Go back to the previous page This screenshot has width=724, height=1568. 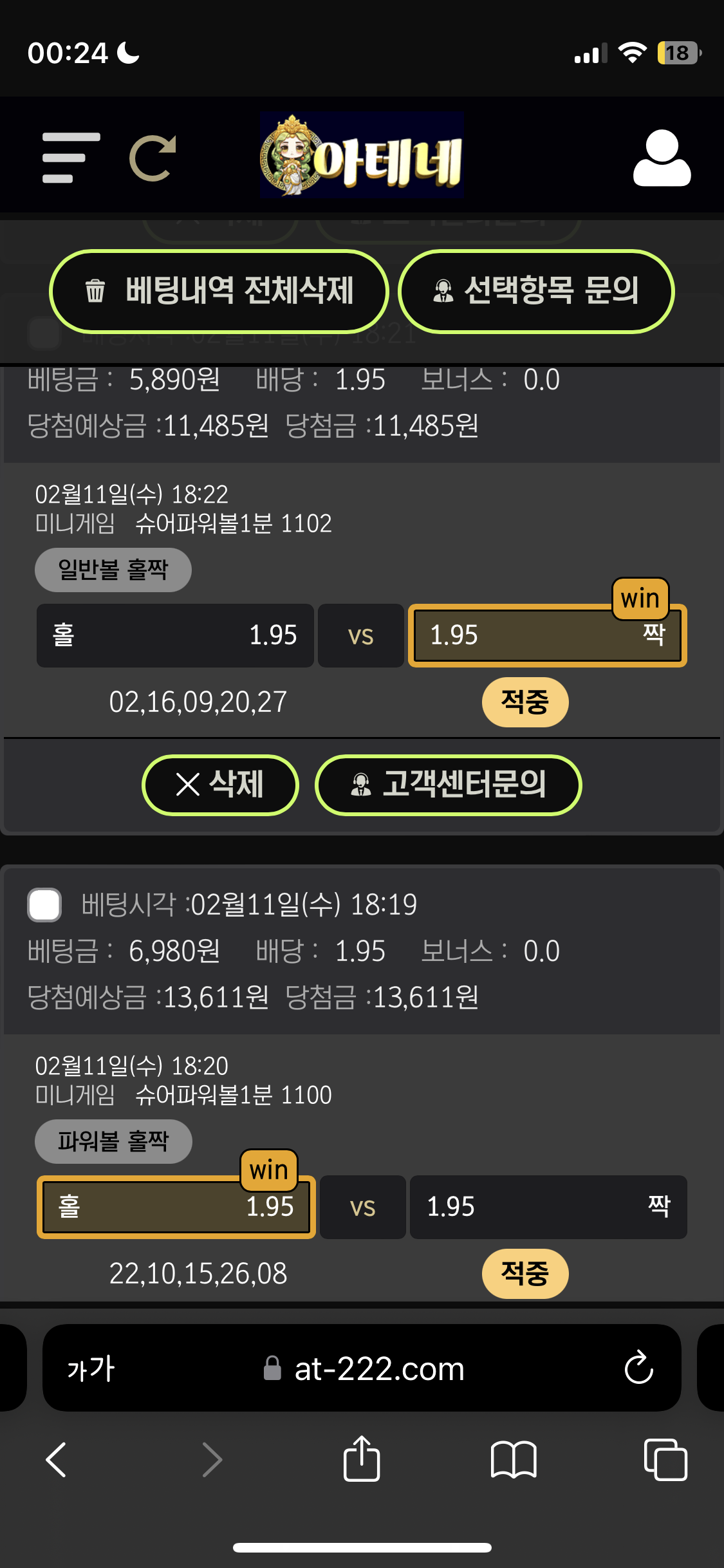point(57,1459)
